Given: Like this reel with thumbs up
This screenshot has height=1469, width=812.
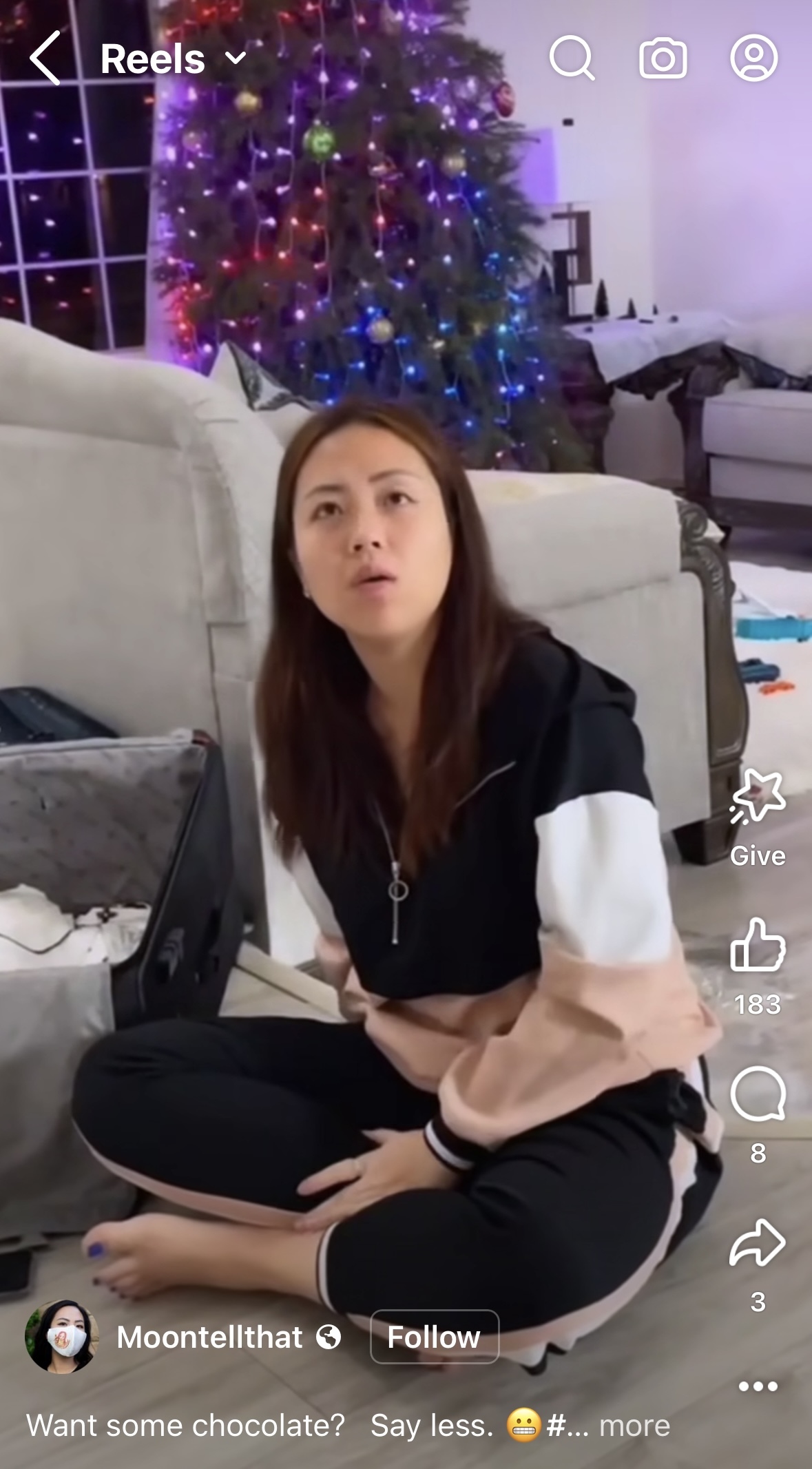Looking at the screenshot, I should pyautogui.click(x=757, y=946).
